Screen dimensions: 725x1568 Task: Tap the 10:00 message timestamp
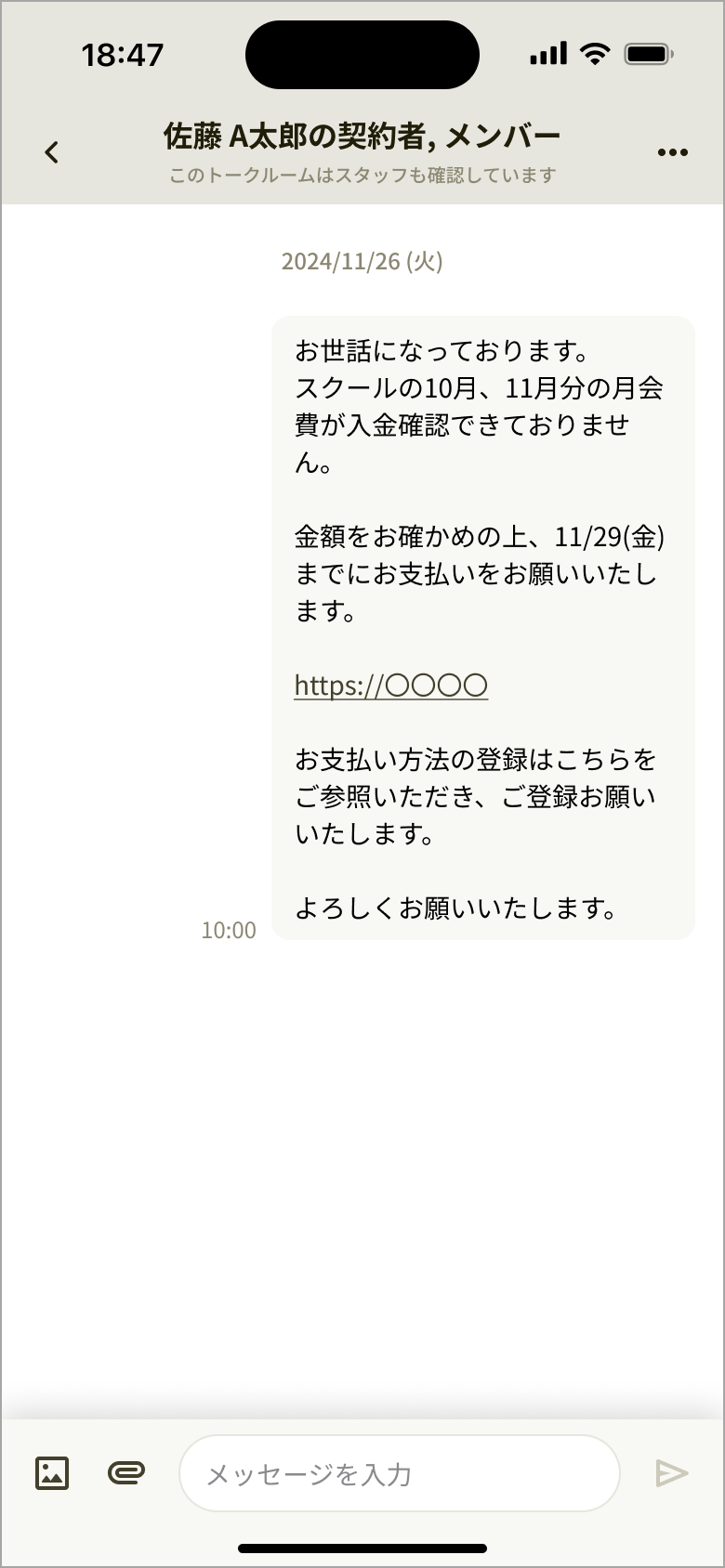point(229,929)
